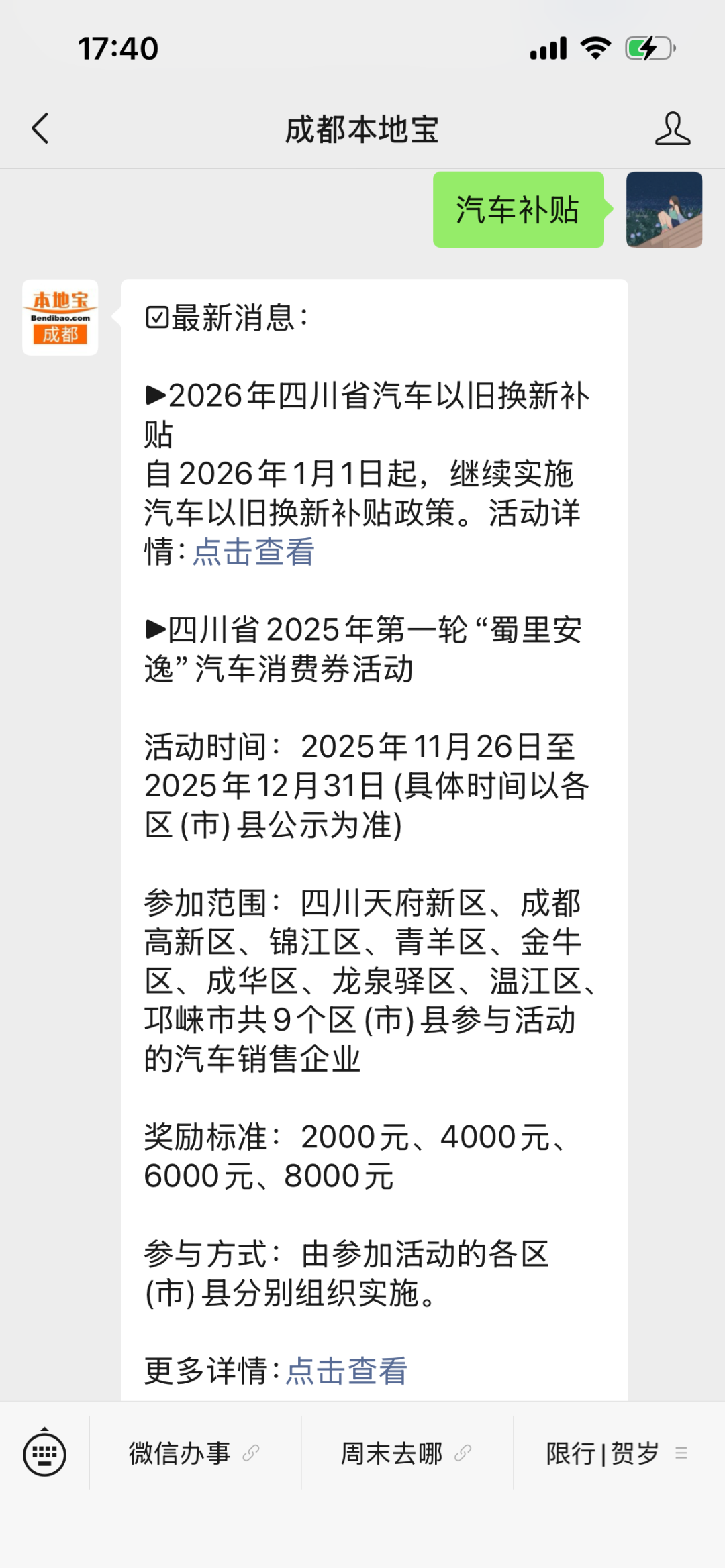The image size is (725, 1568).
Task: Tap the back arrow to leave chat
Action: (x=40, y=129)
